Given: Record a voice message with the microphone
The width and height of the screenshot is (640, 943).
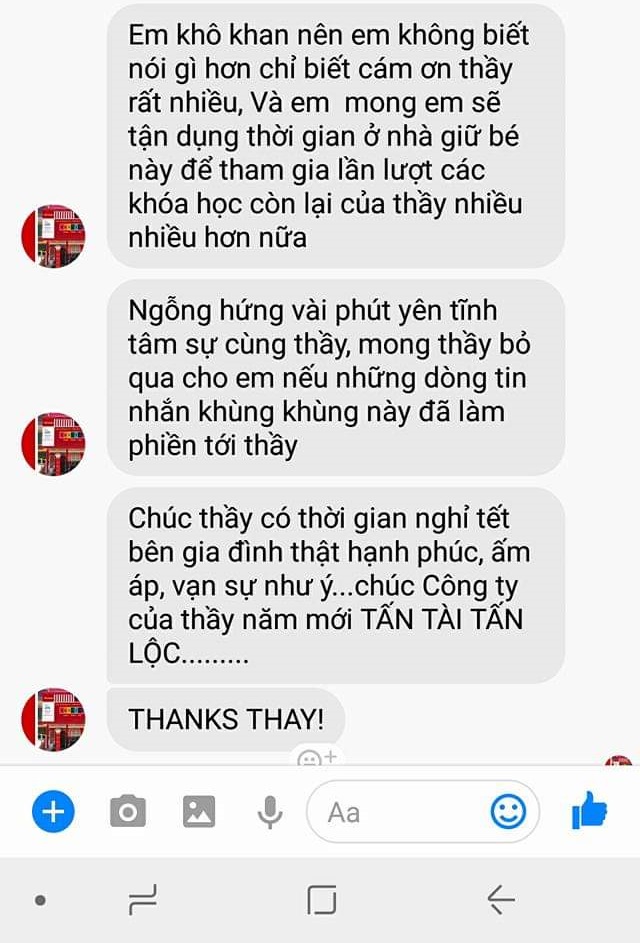Looking at the screenshot, I should point(269,812).
